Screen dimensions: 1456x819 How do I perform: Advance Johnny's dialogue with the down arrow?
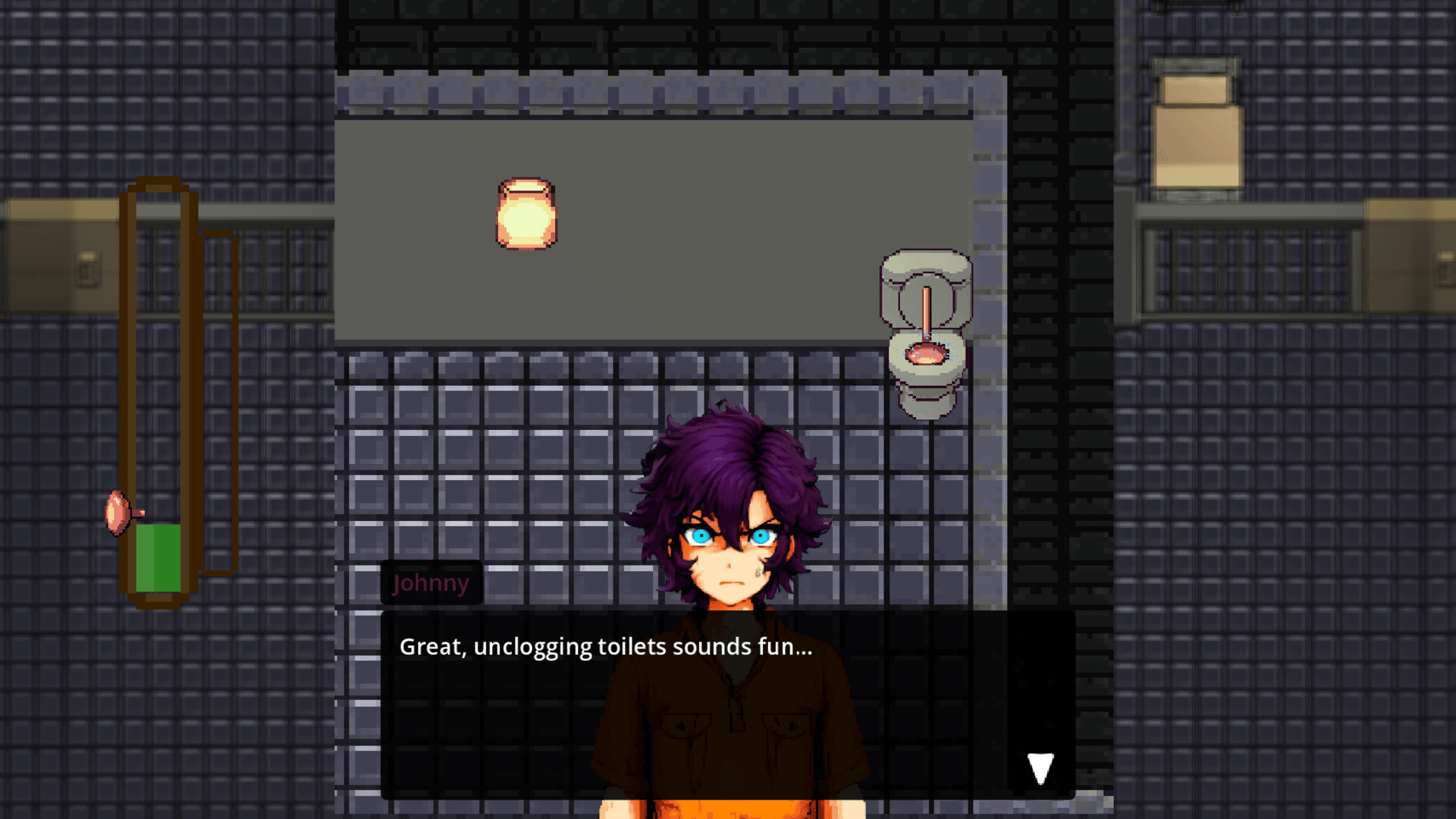pyautogui.click(x=1040, y=767)
